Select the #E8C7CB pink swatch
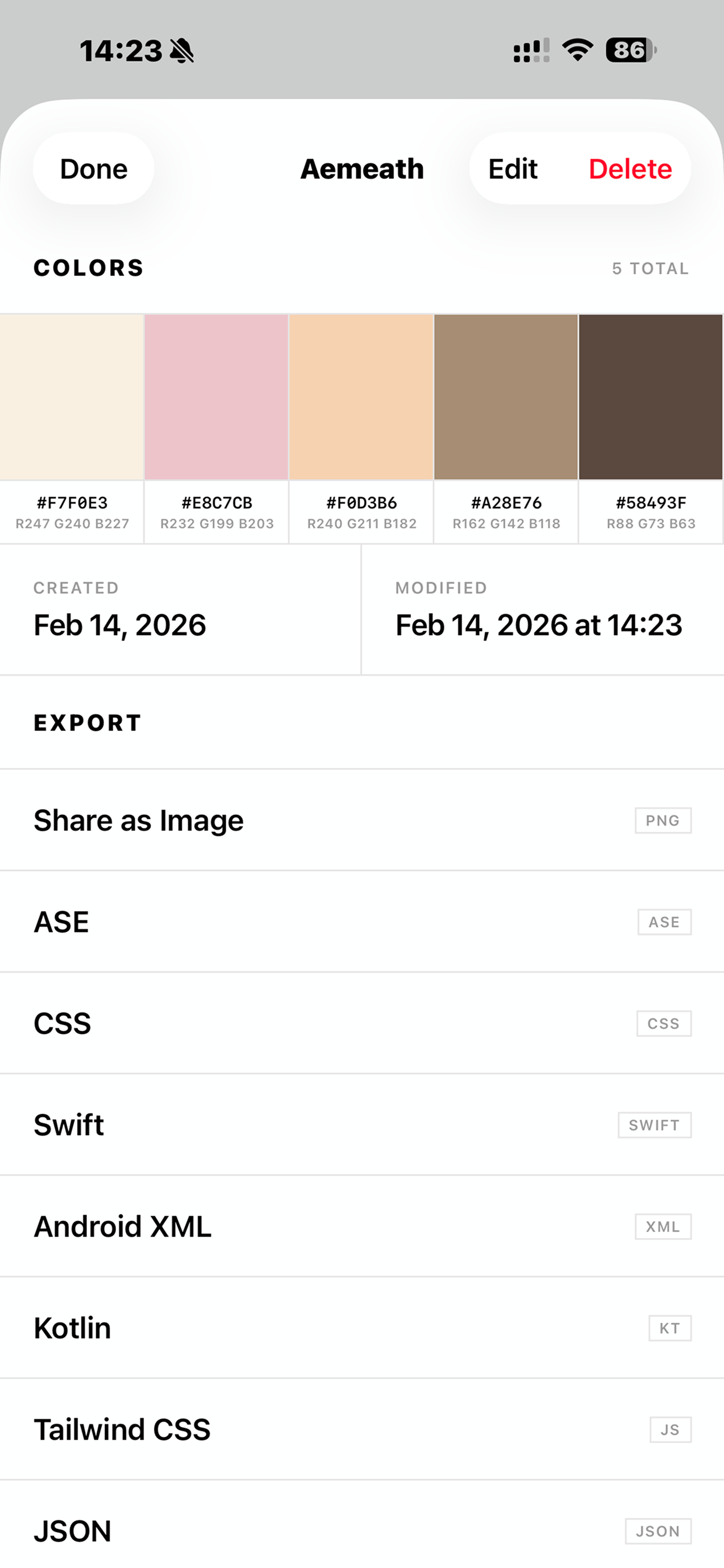The height and width of the screenshot is (1568, 724). (217, 397)
